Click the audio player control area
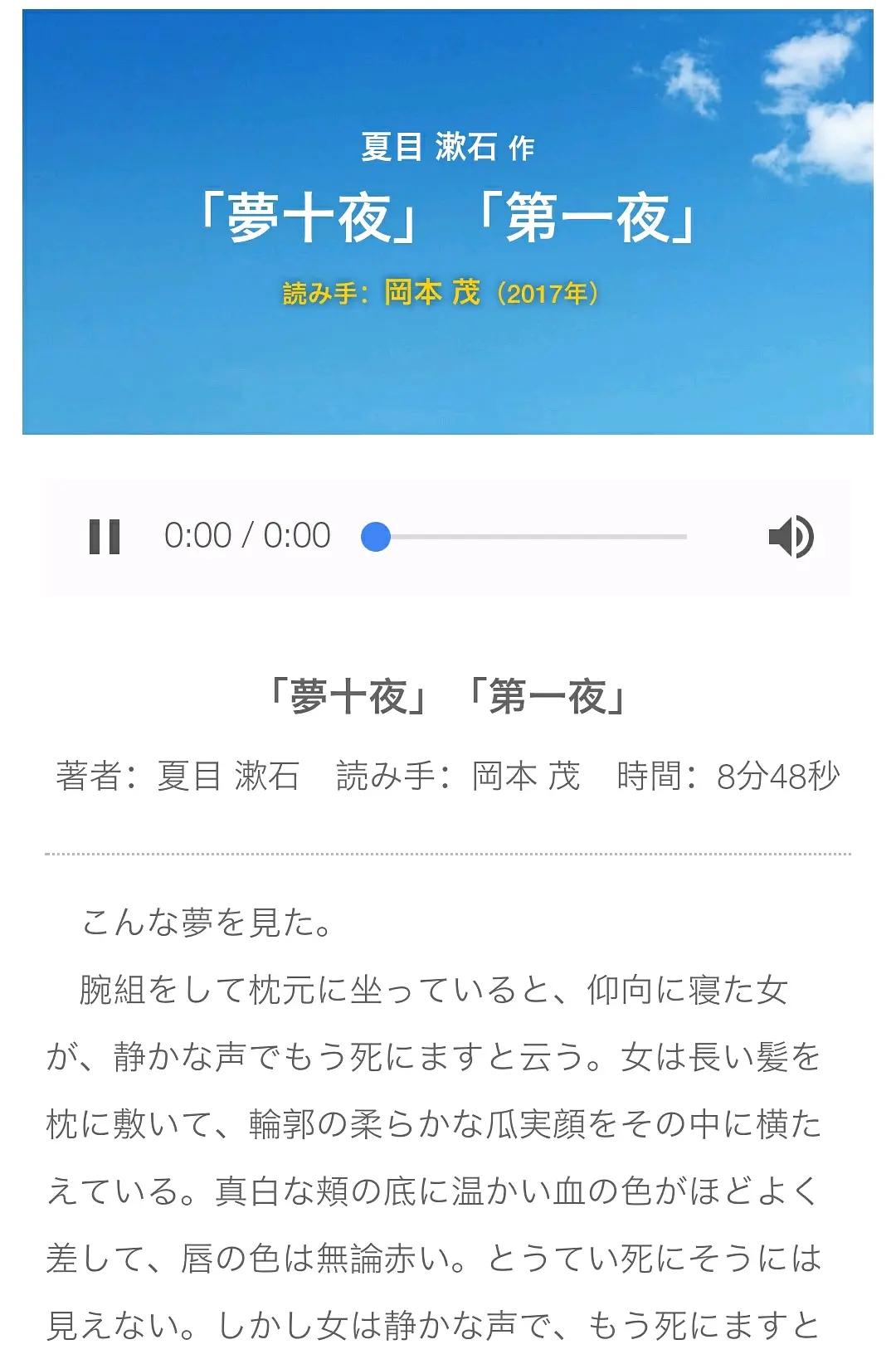 tap(448, 537)
